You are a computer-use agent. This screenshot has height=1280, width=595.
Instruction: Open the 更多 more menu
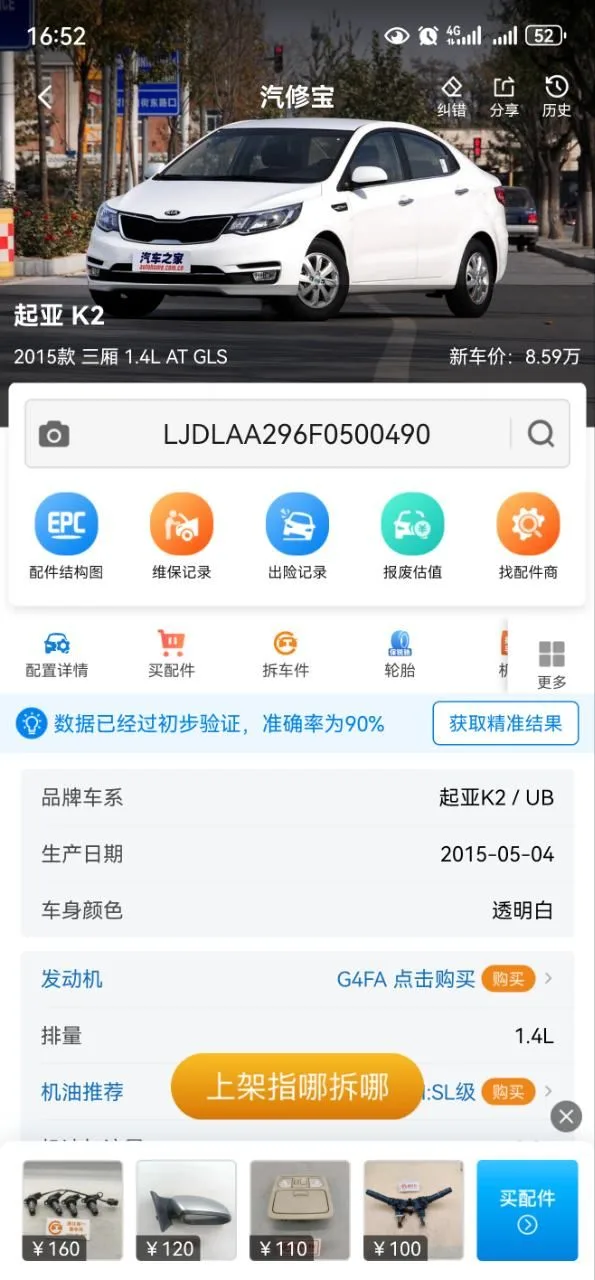pos(552,665)
